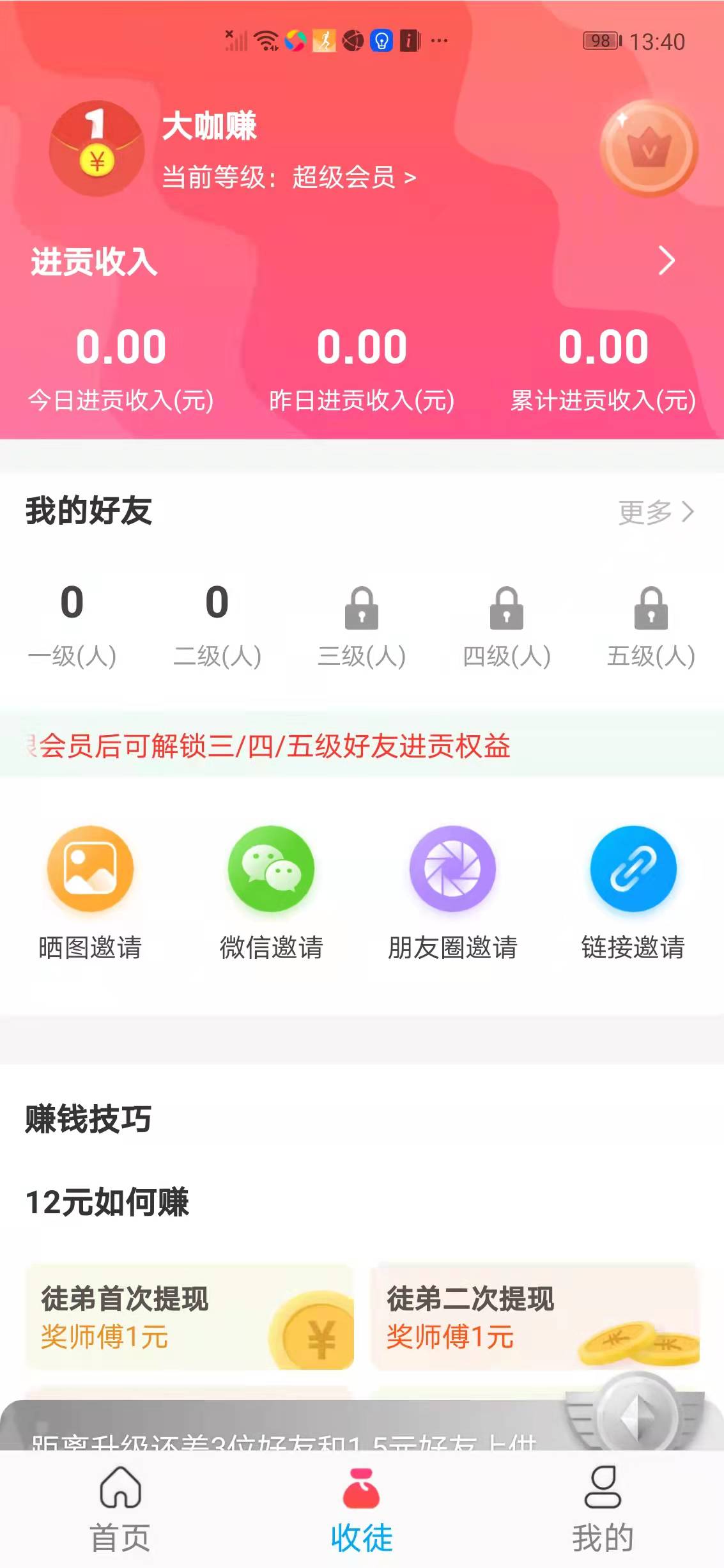The height and width of the screenshot is (1568, 724).
Task: Share via the 链接邀请 link icon
Action: [x=633, y=868]
